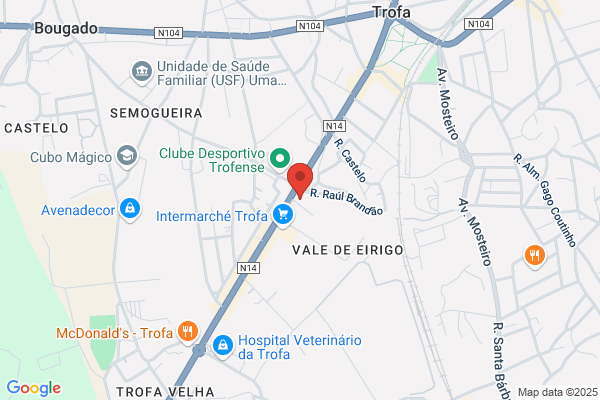This screenshot has width=600, height=400.
Task: Tap the red location pin marker
Action: point(300,181)
